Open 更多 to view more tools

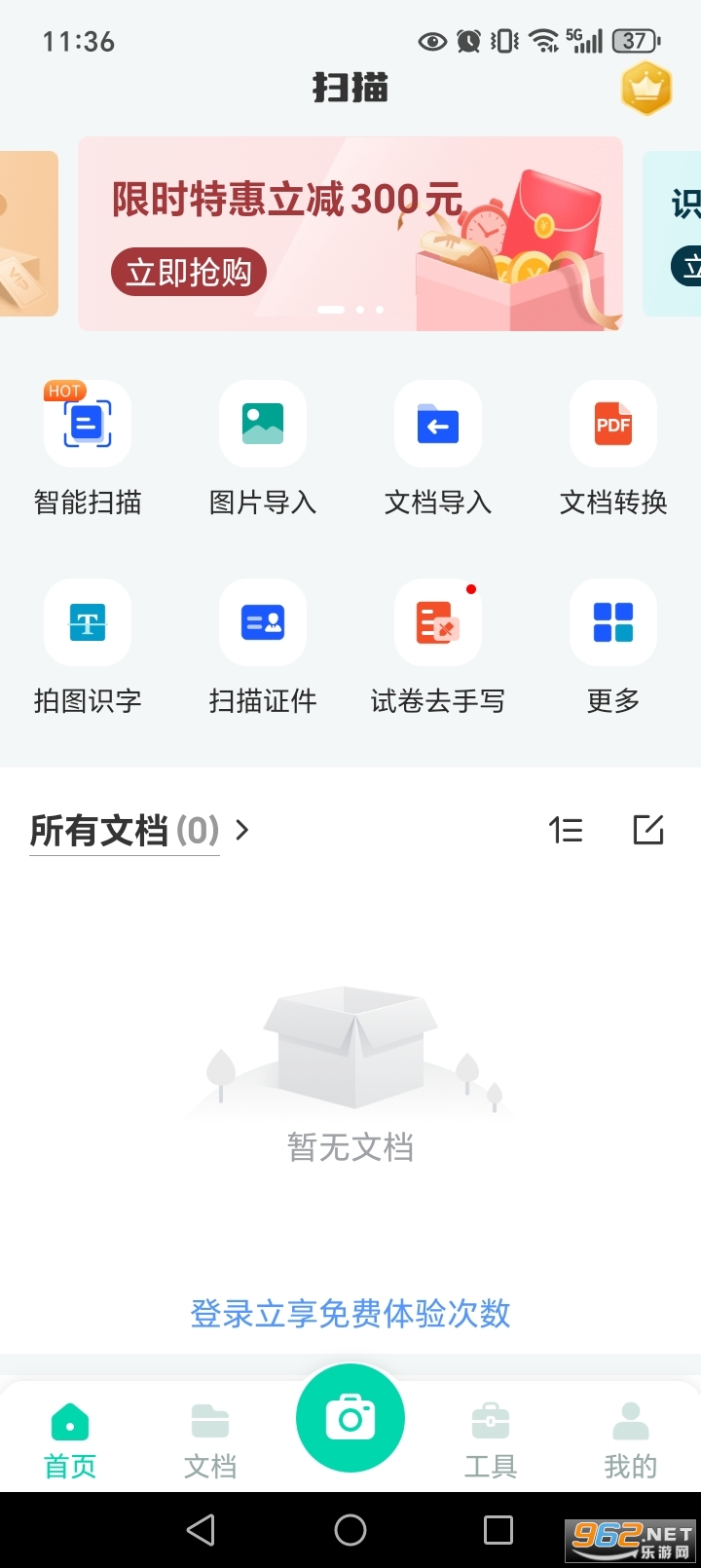(612, 622)
